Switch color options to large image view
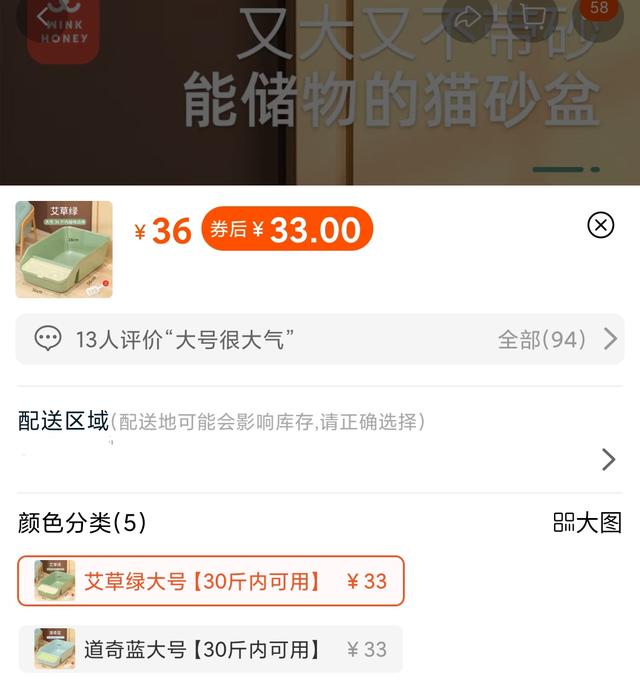 [x=588, y=522]
